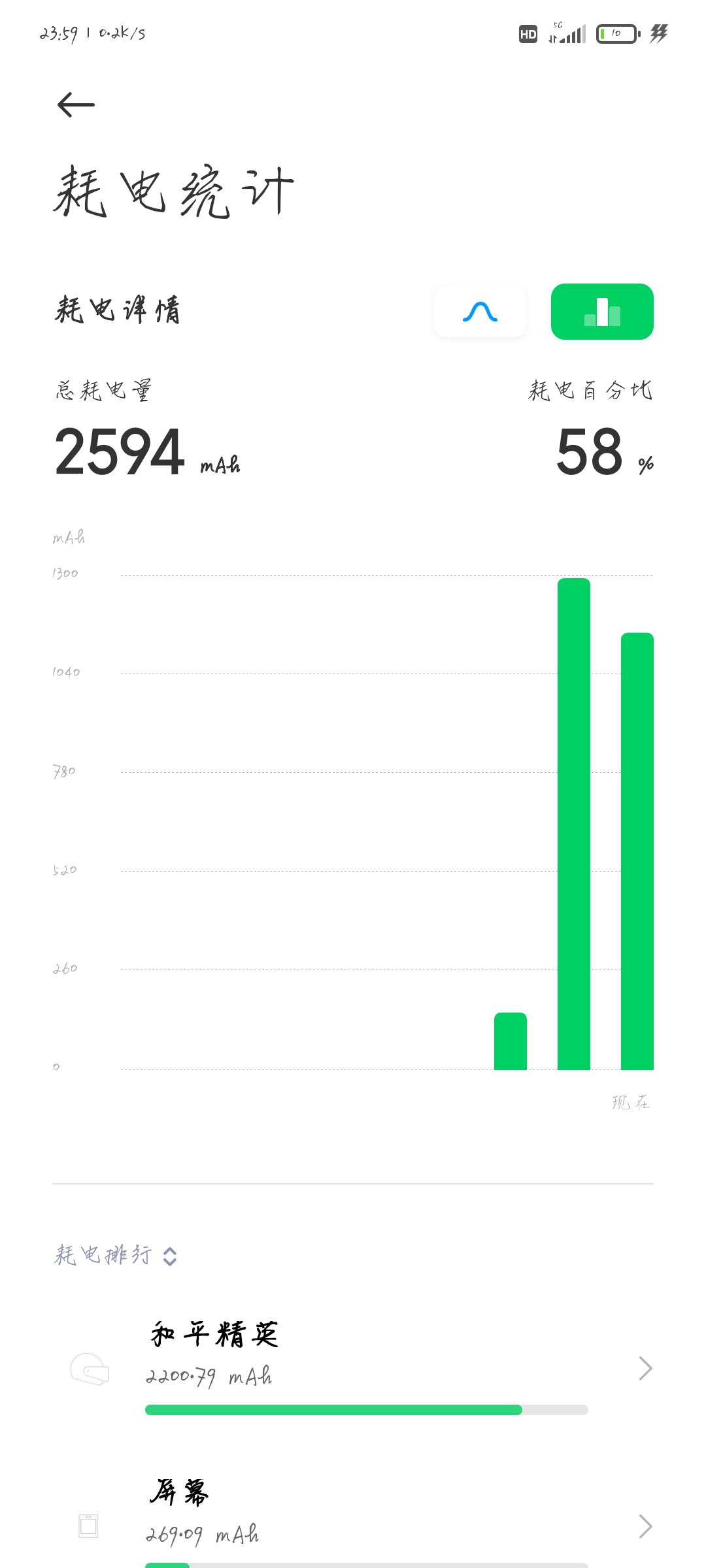
Task: Open the 耗电排行 sort dropdown
Action: click(x=116, y=1255)
